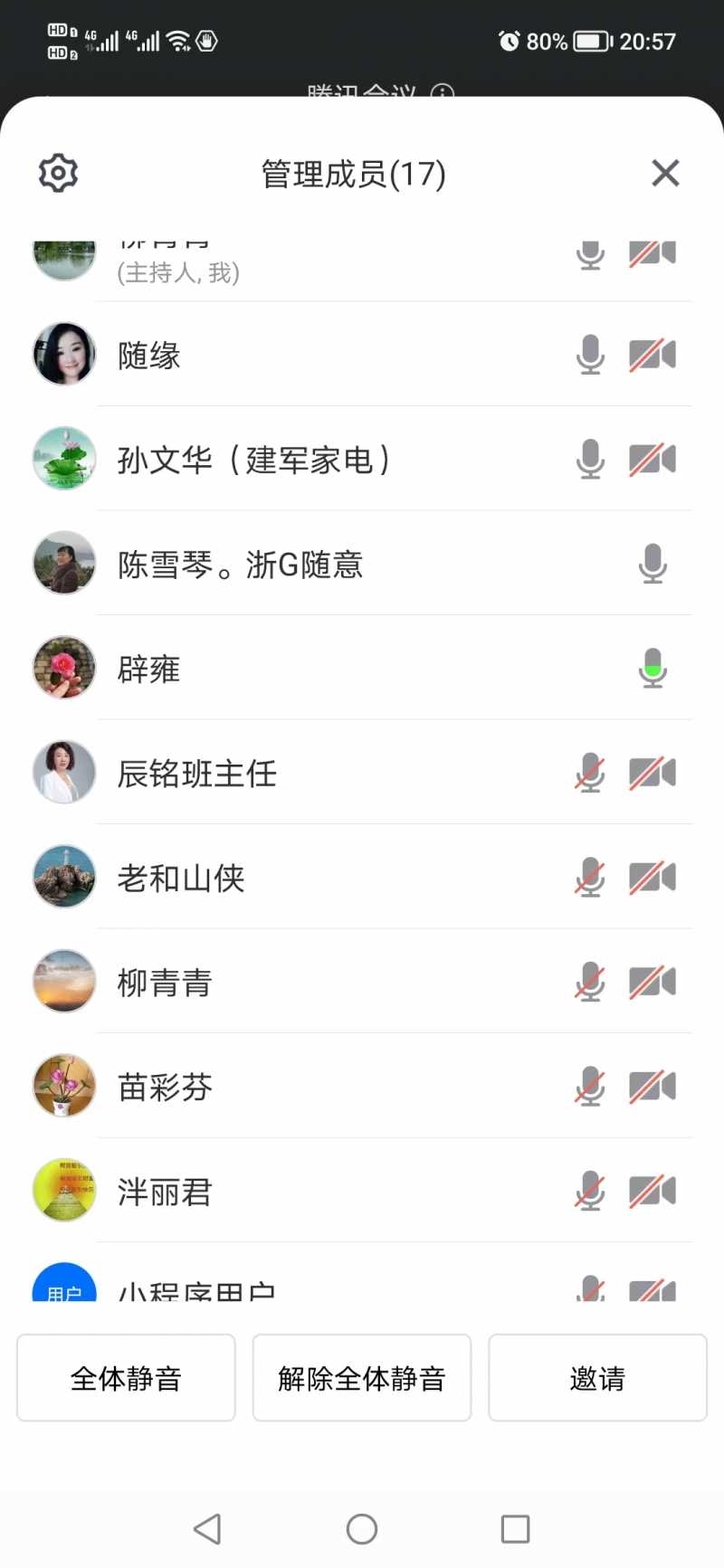Unmute 柳青青's microphone

590,981
